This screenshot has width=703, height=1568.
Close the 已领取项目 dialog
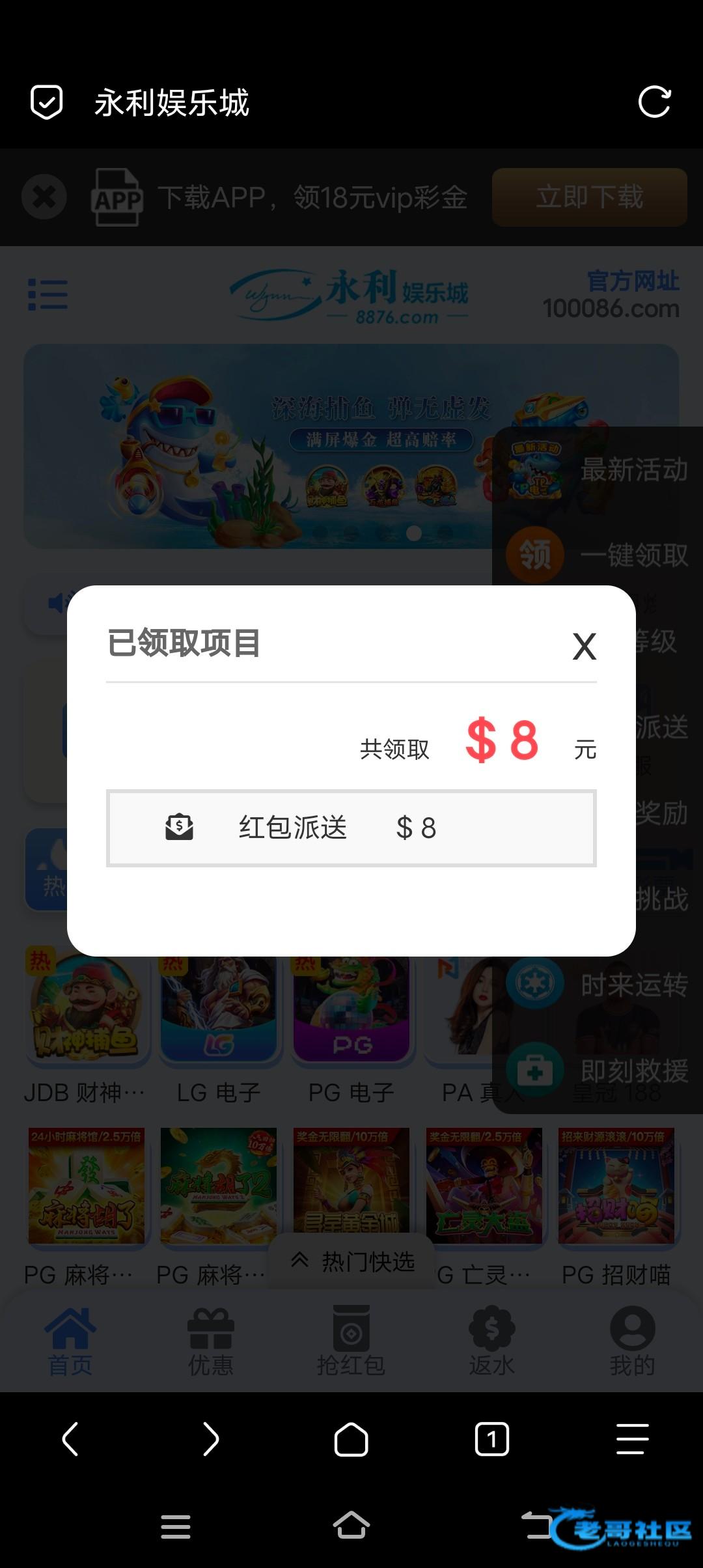[x=584, y=647]
